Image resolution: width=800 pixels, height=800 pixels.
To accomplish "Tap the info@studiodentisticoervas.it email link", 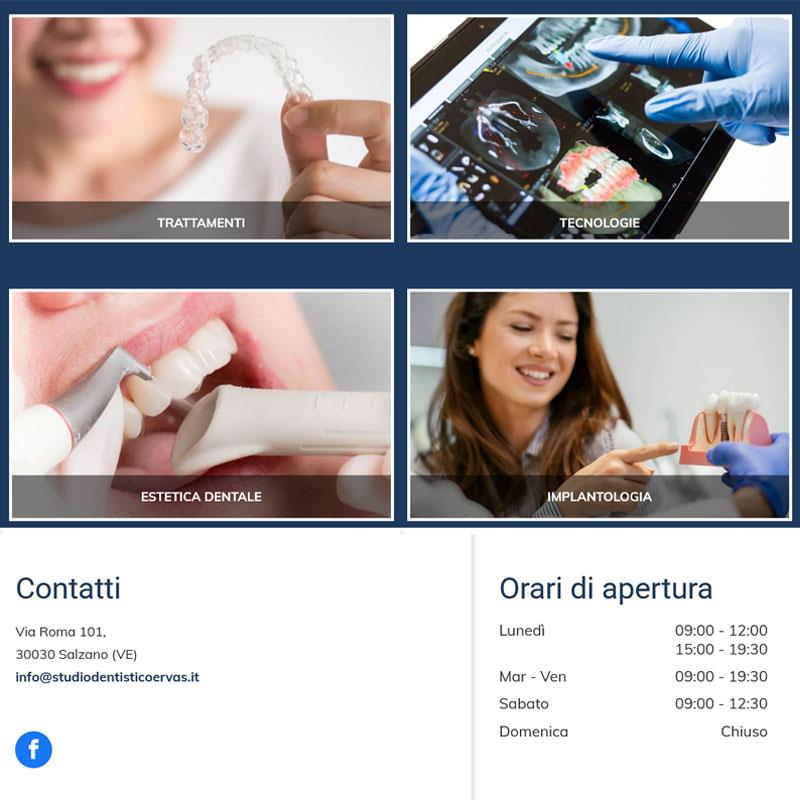I will pos(107,677).
